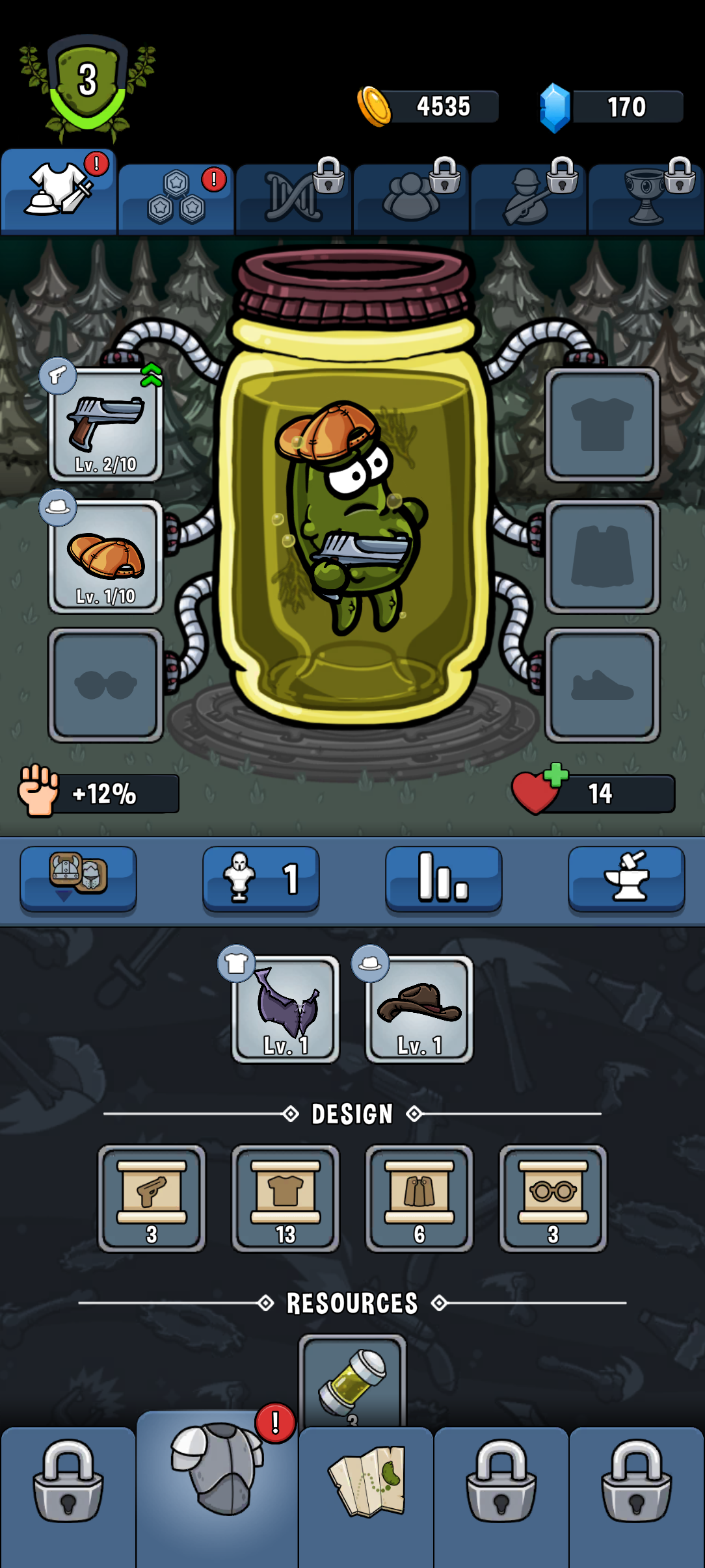Open the shirt design scroll with 13
Image resolution: width=705 pixels, height=1568 pixels.
coord(286,1198)
